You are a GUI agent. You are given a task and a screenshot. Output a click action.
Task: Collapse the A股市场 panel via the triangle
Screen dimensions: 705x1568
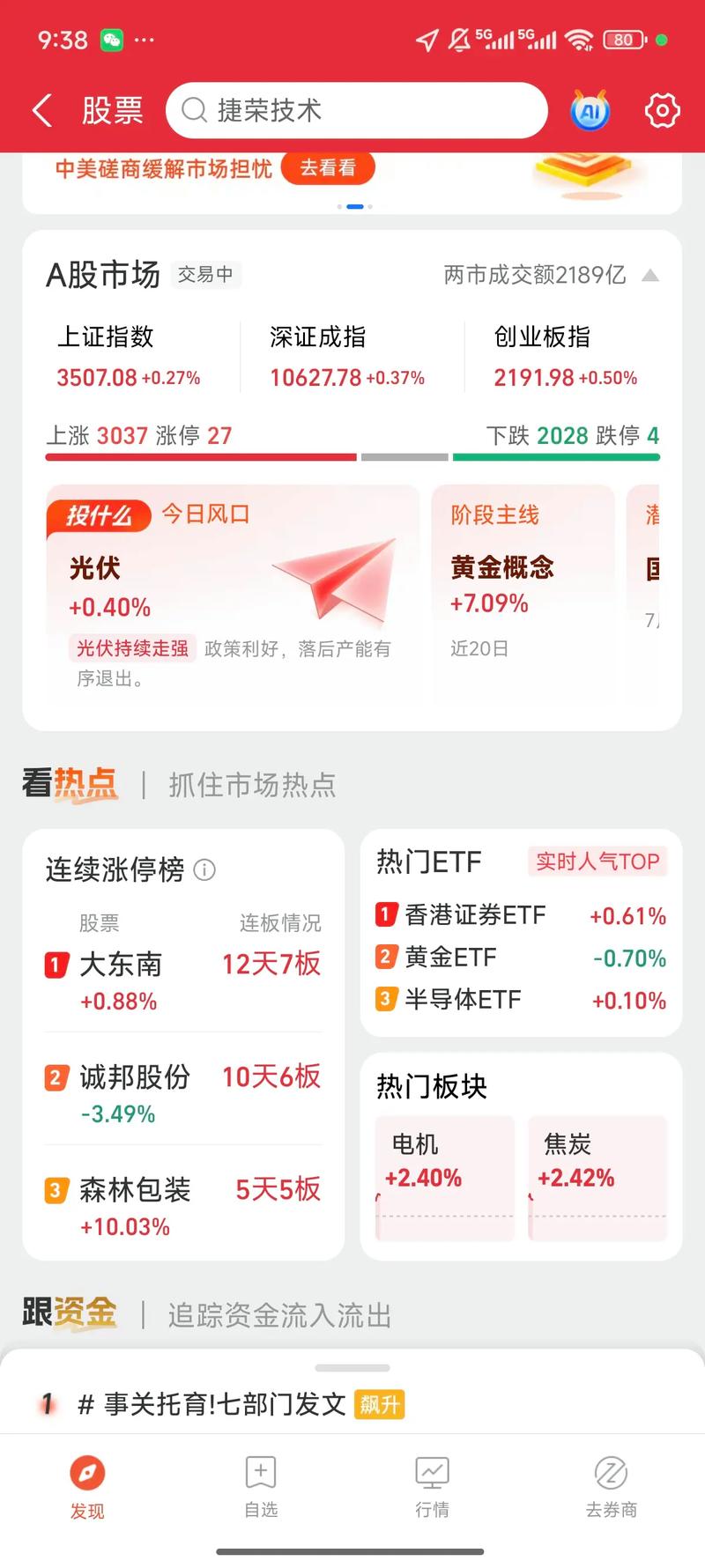(x=651, y=275)
